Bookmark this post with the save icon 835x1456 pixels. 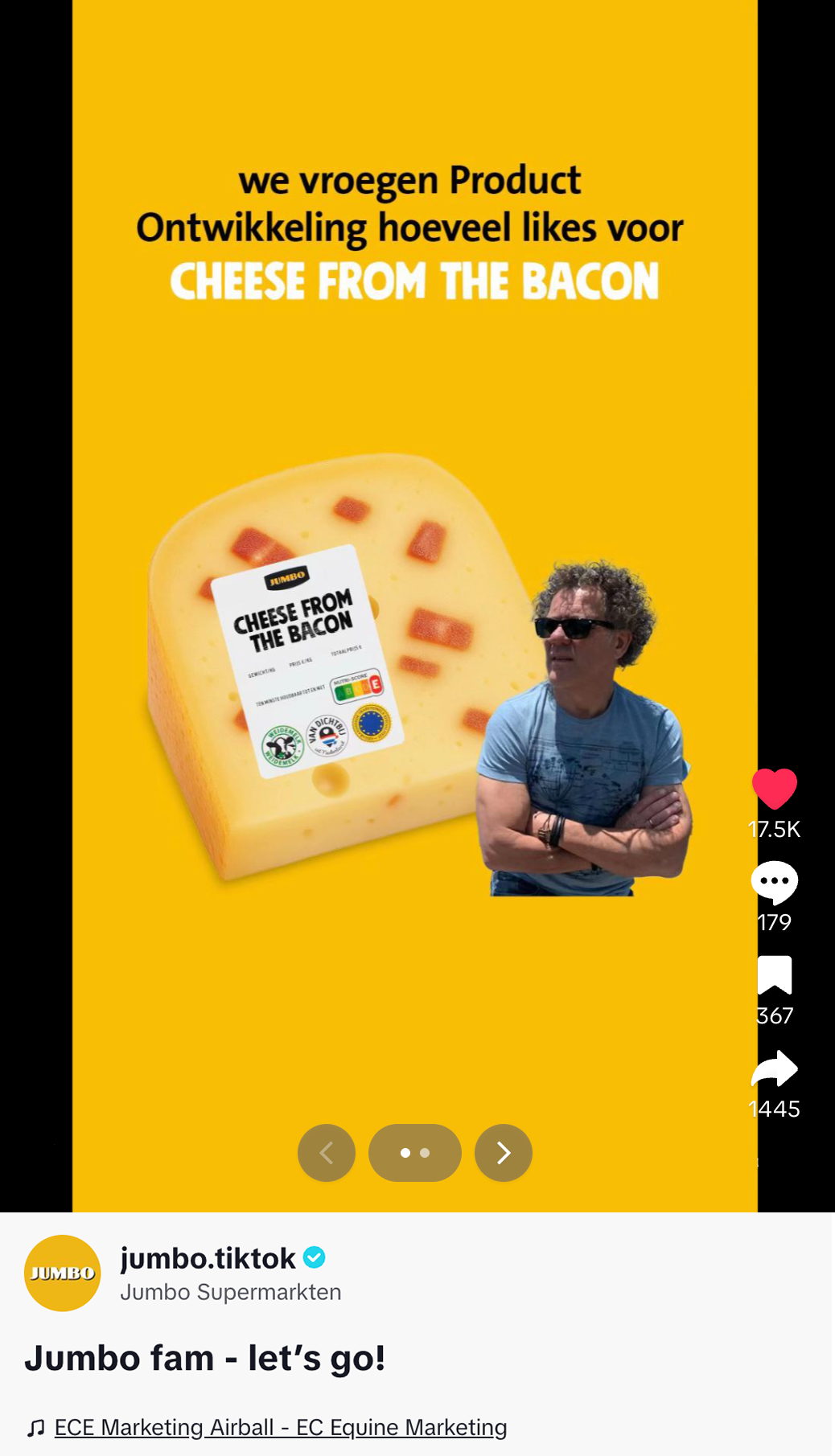774,975
